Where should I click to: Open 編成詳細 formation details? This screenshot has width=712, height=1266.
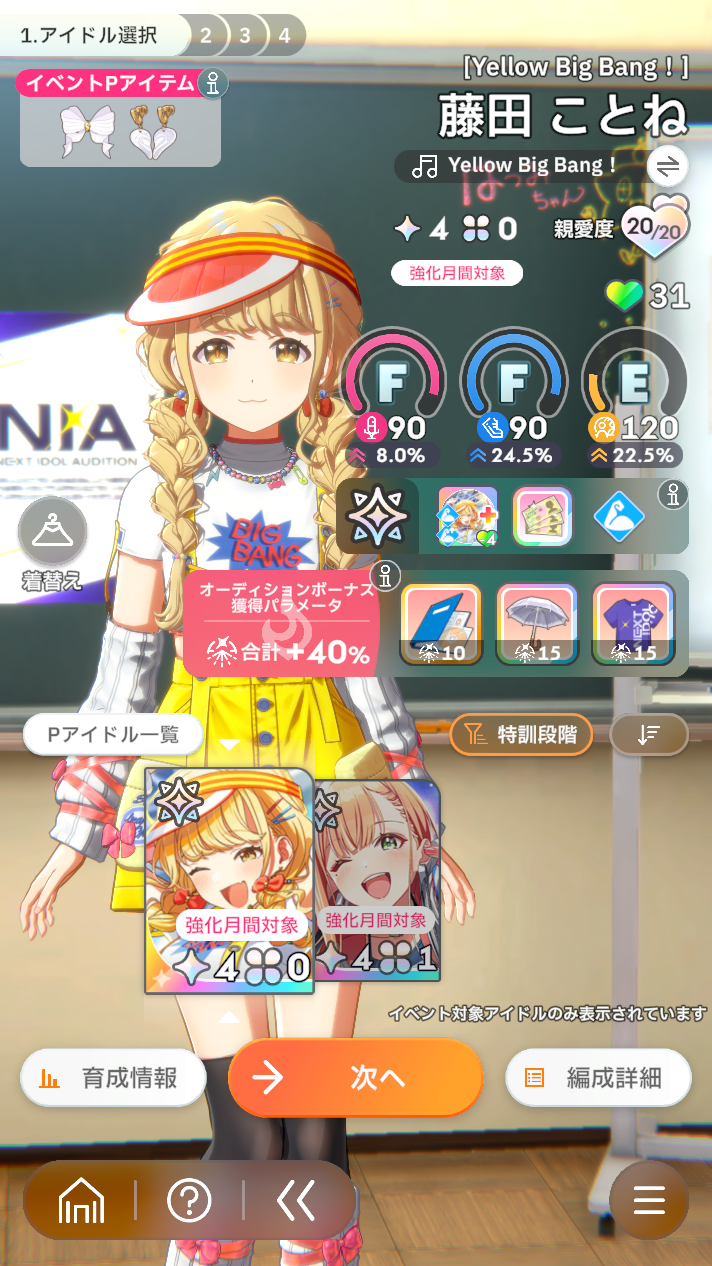[x=598, y=1077]
